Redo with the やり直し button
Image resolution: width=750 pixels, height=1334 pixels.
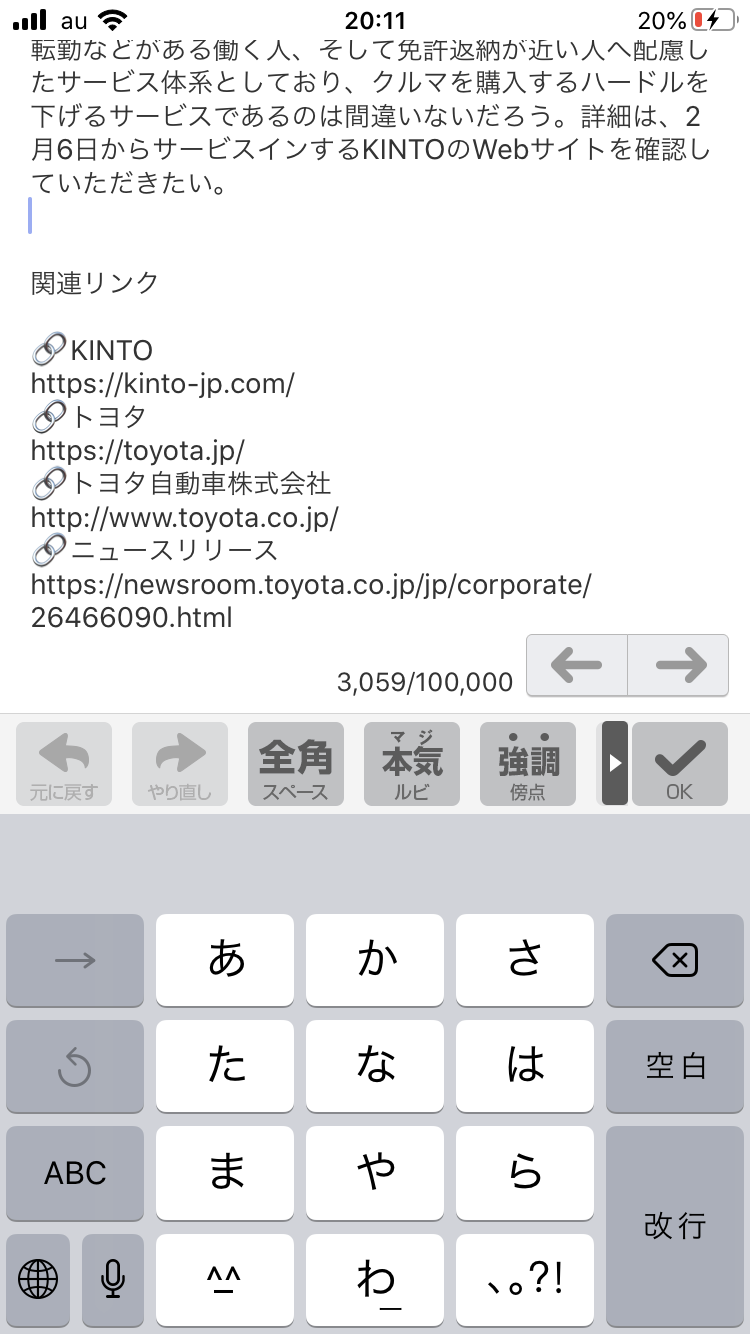coord(180,765)
